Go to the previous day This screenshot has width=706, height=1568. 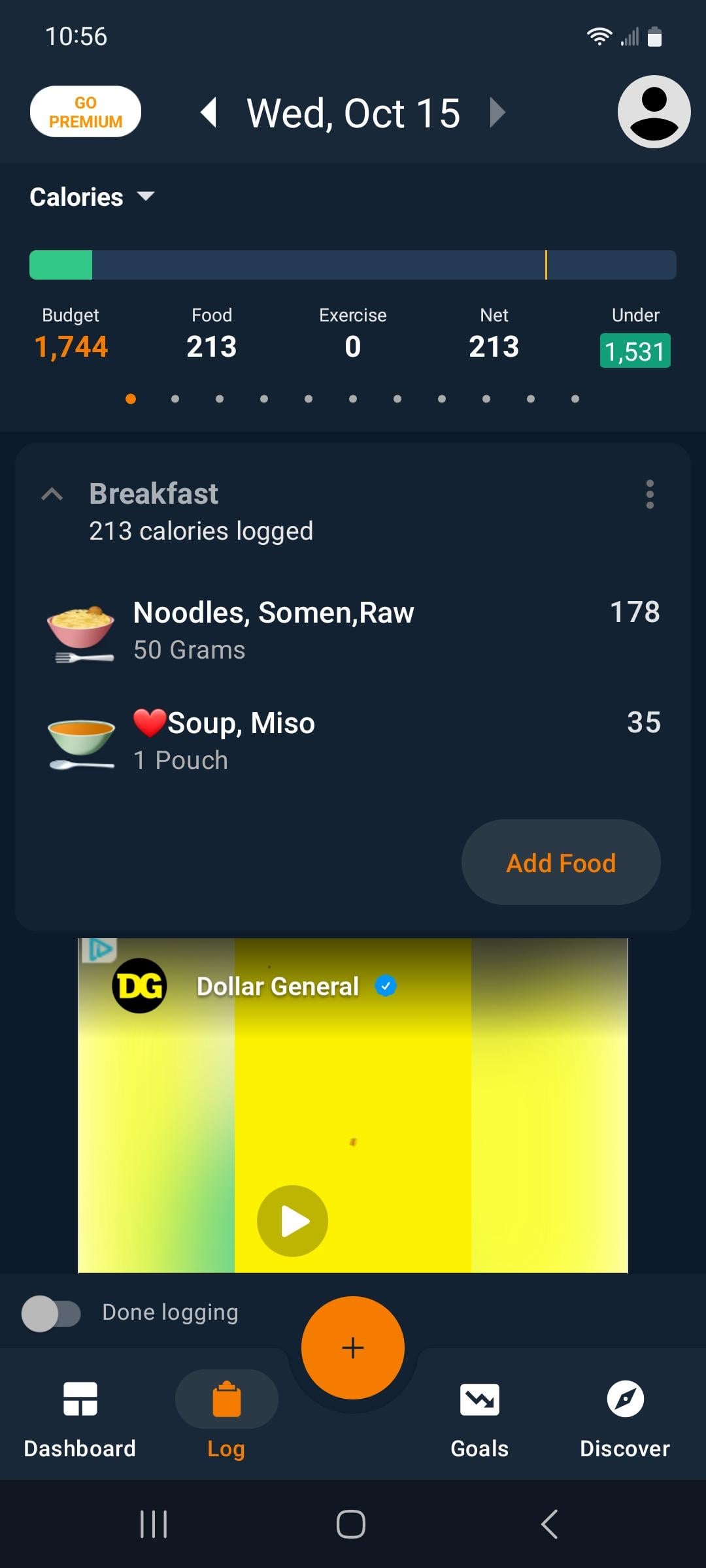click(x=209, y=112)
